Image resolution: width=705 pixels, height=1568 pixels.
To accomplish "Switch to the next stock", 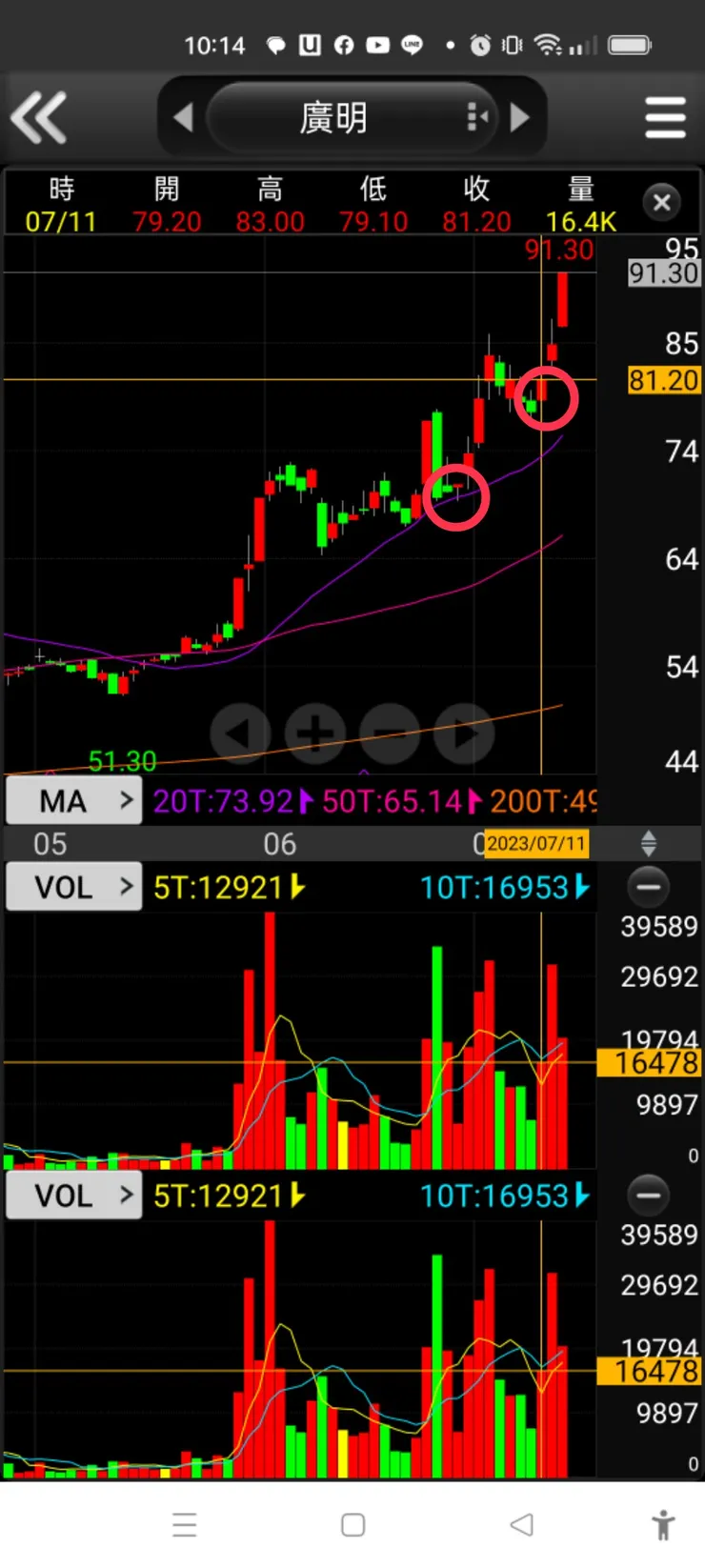I will [520, 118].
